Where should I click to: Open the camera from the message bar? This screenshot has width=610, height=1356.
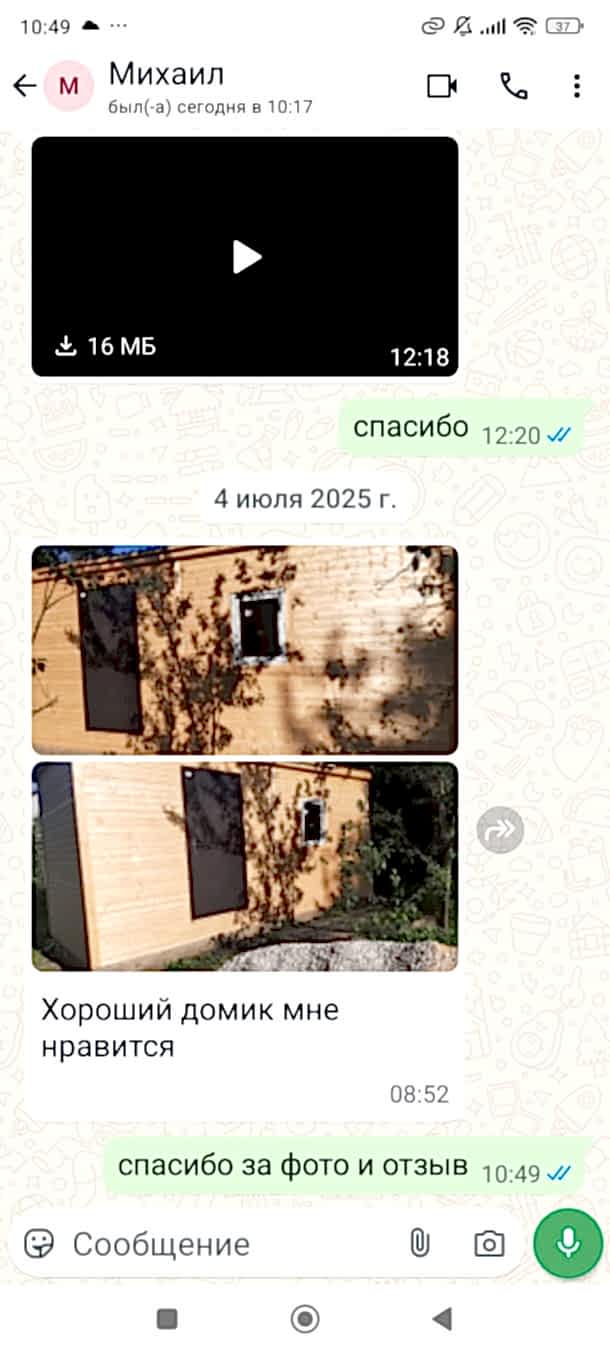click(x=489, y=1243)
